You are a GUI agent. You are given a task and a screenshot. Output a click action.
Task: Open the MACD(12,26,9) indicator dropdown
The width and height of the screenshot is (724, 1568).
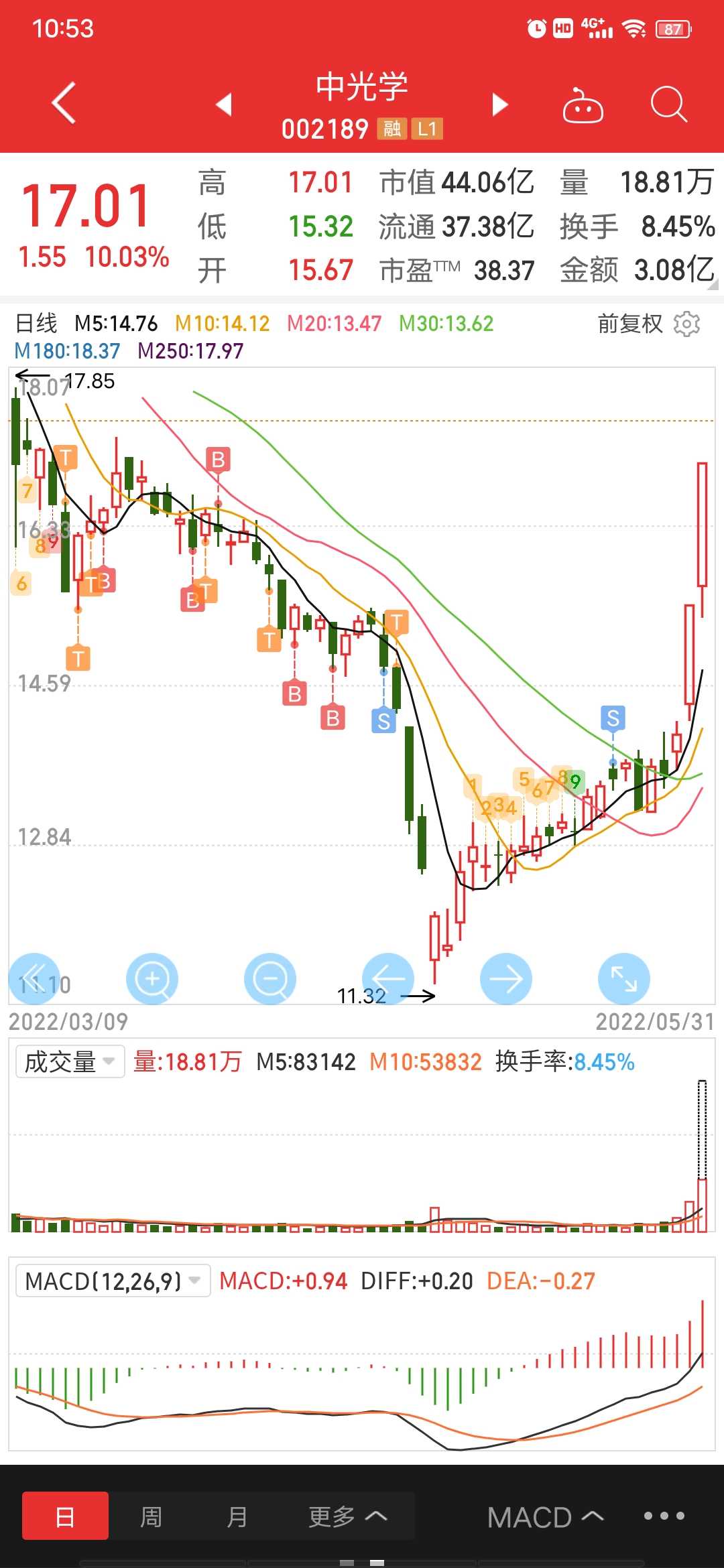coord(113,1281)
